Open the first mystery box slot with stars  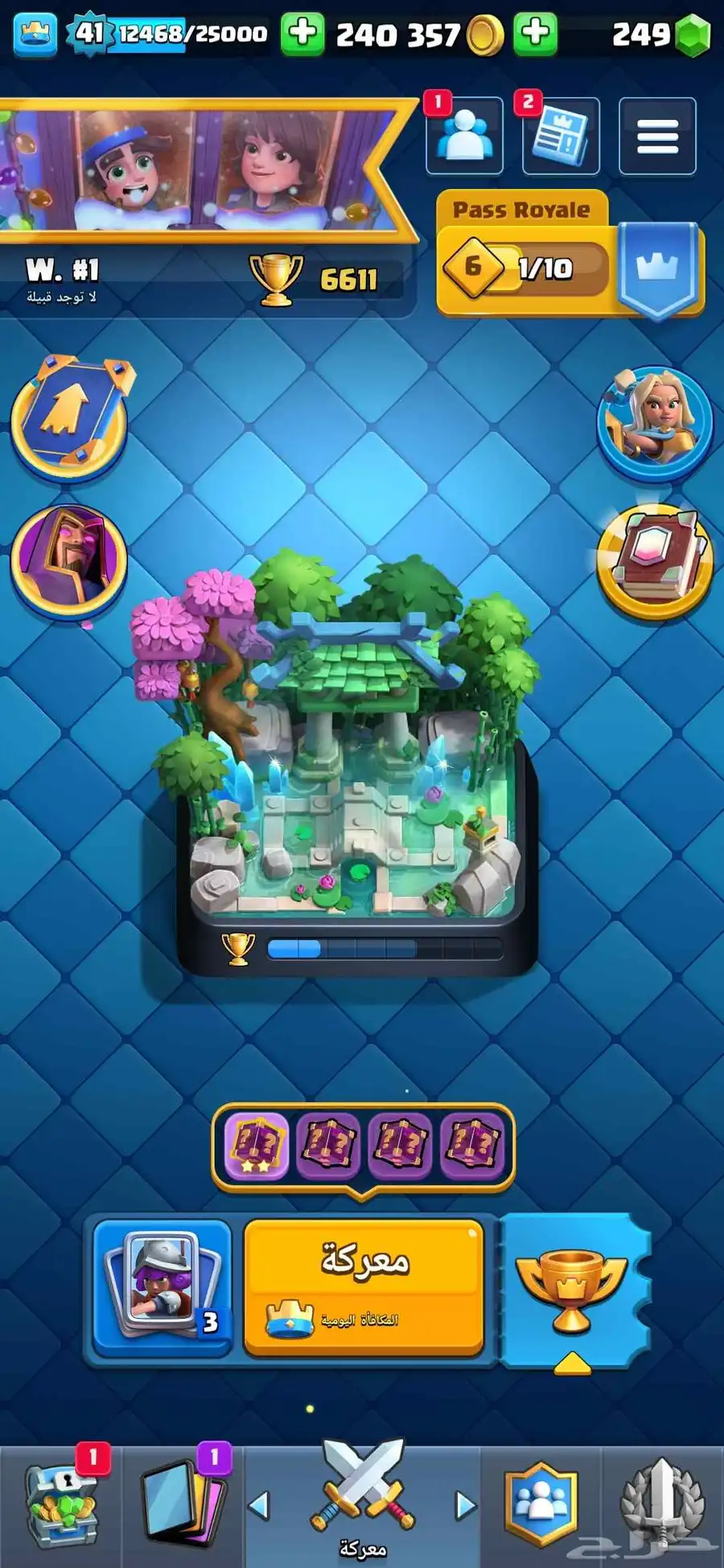(x=256, y=1144)
